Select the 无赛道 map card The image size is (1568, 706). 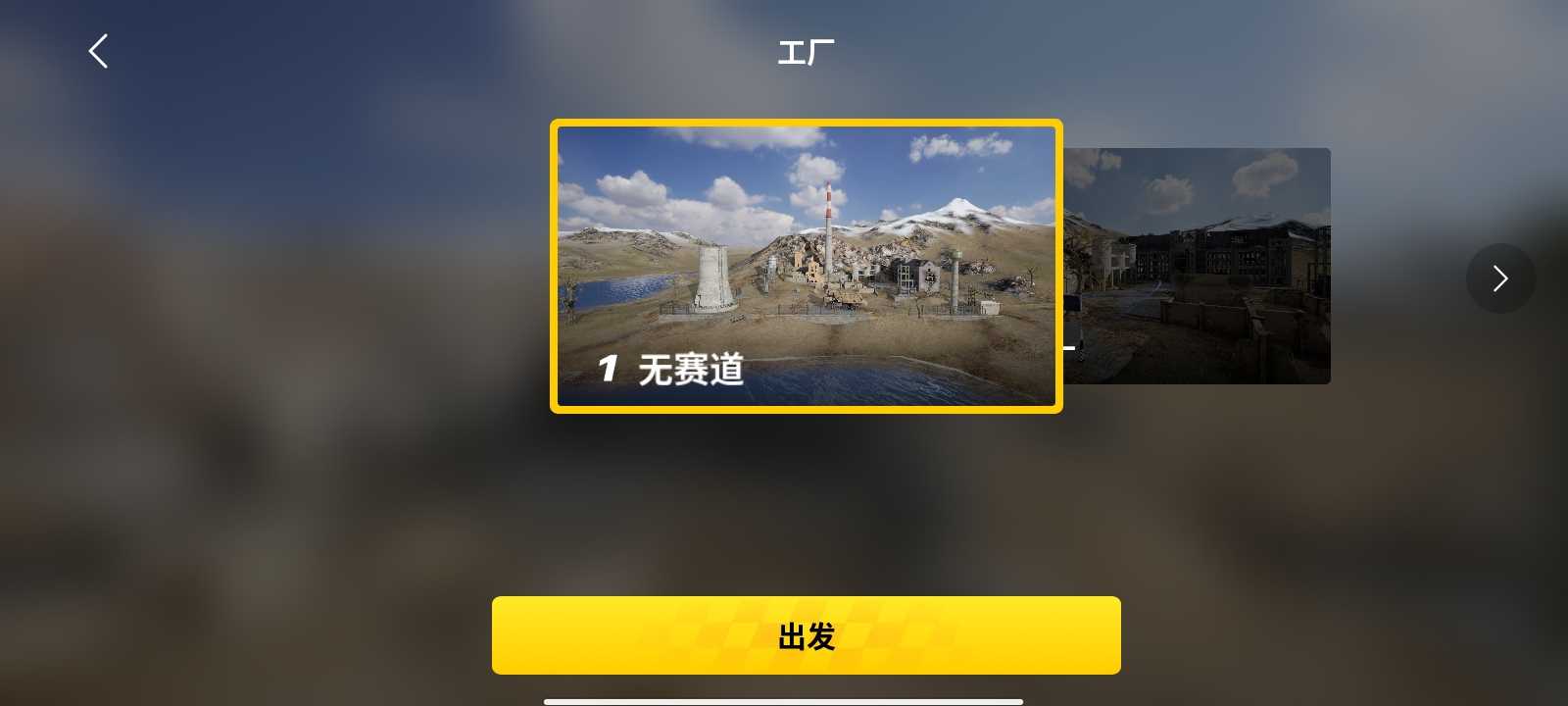coord(806,266)
